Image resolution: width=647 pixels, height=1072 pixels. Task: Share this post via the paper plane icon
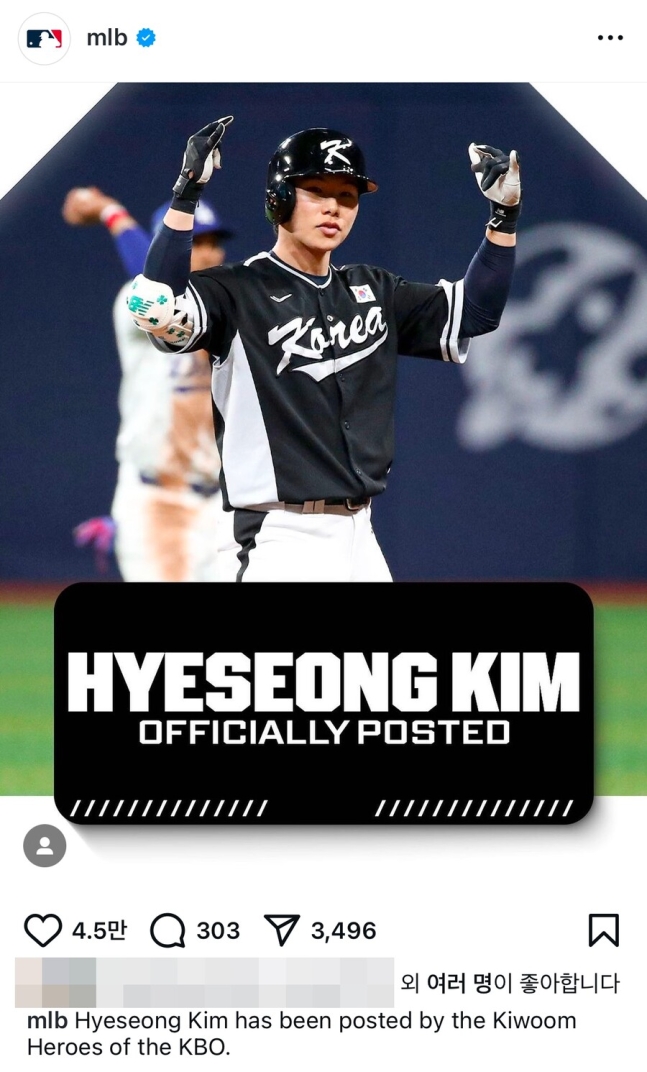pyautogui.click(x=283, y=931)
